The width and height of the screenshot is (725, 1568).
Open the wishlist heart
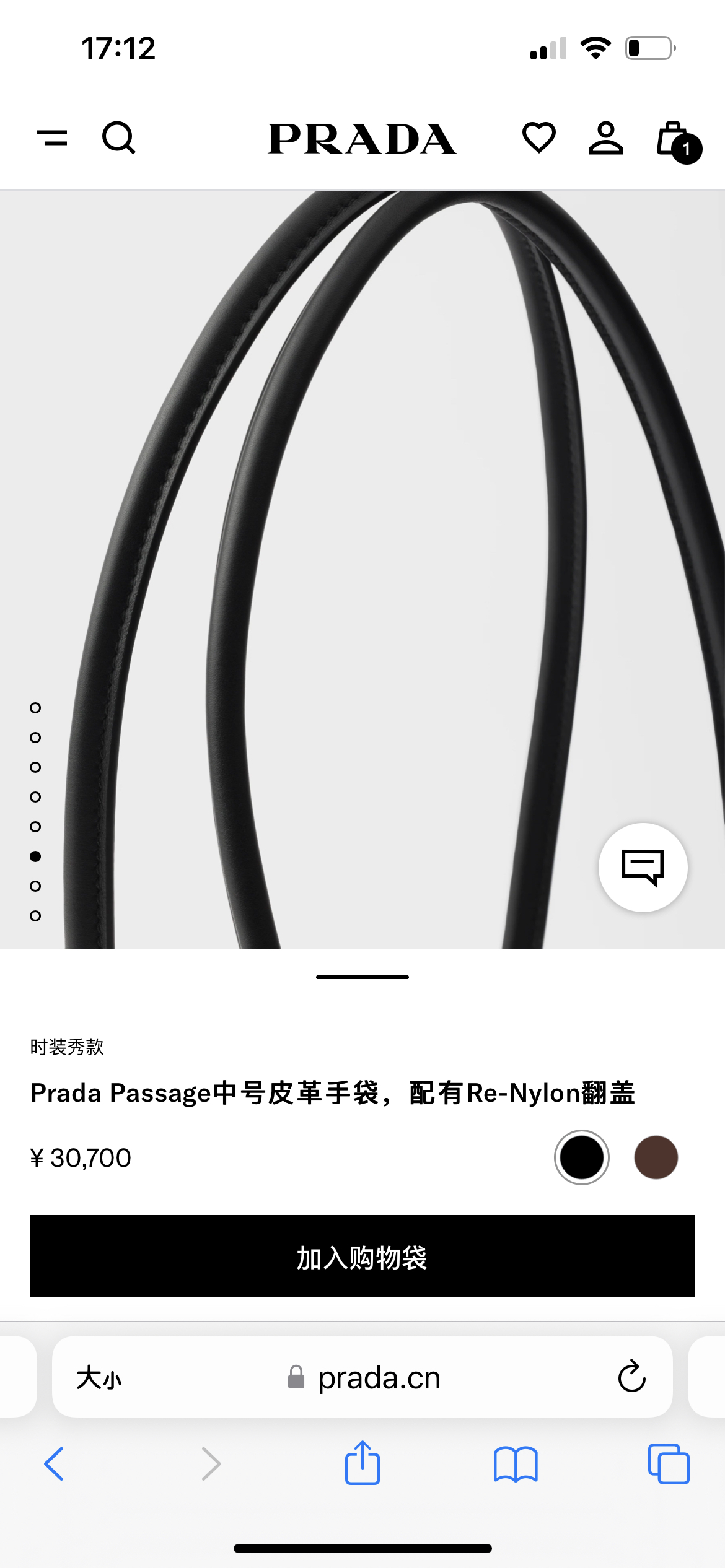point(538,137)
